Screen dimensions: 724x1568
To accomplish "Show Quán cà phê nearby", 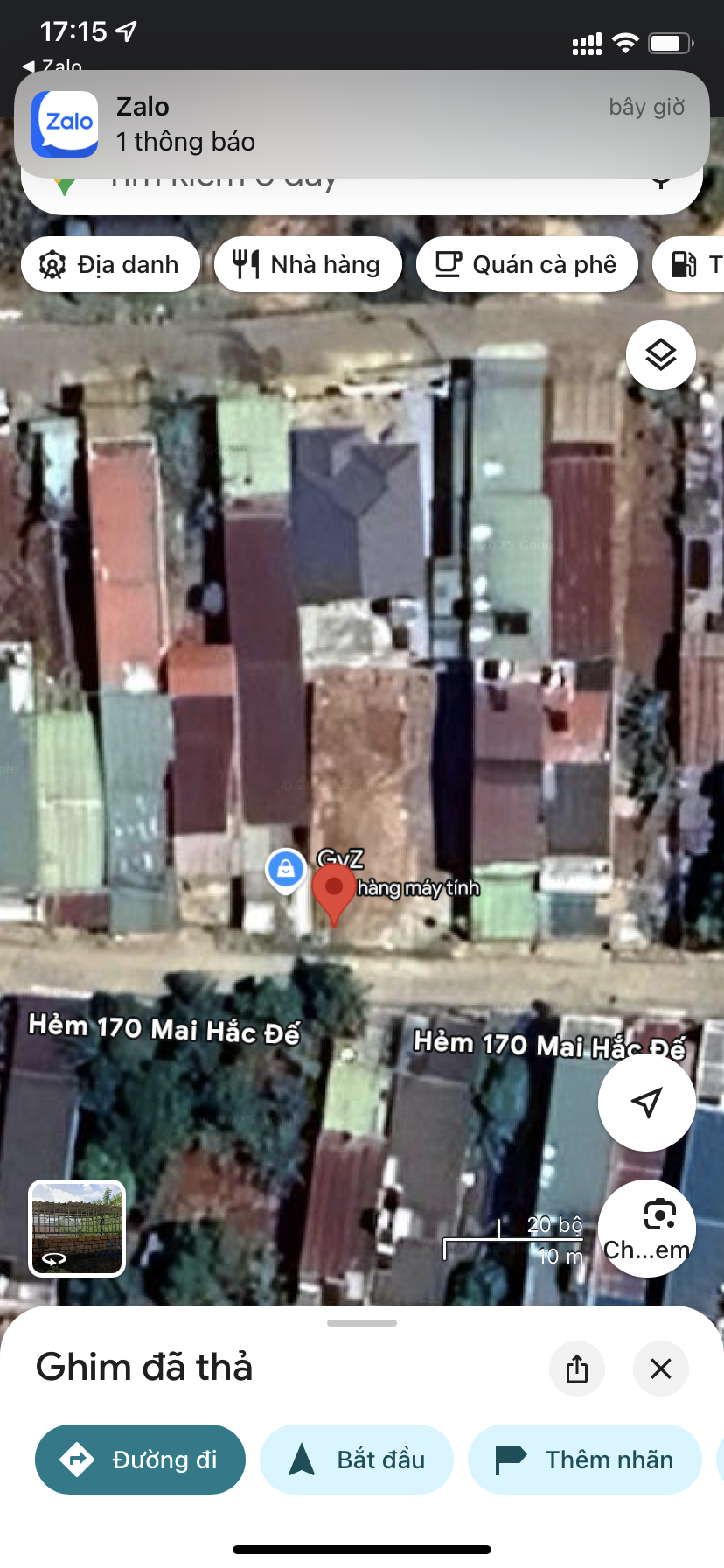I will point(527,264).
